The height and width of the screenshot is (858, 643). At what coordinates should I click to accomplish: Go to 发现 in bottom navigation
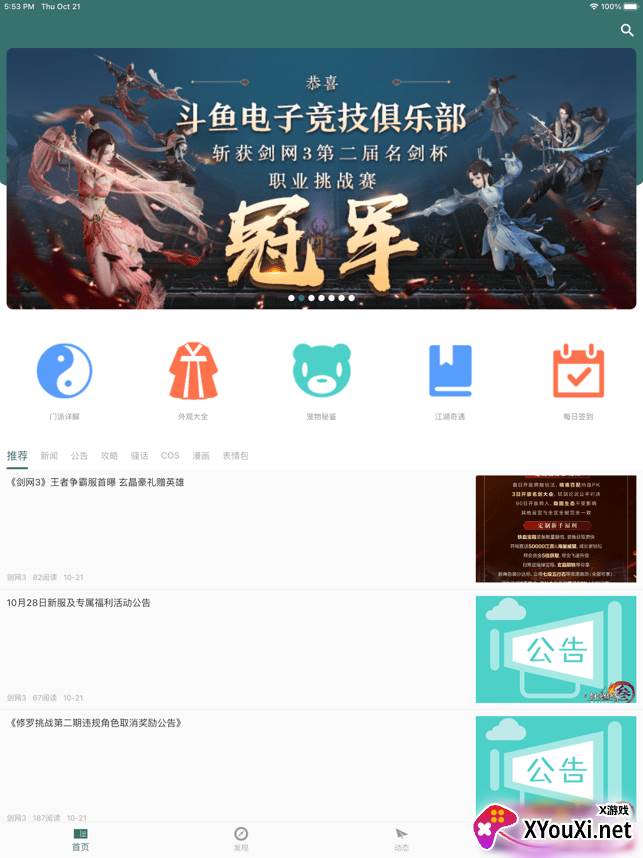241,838
